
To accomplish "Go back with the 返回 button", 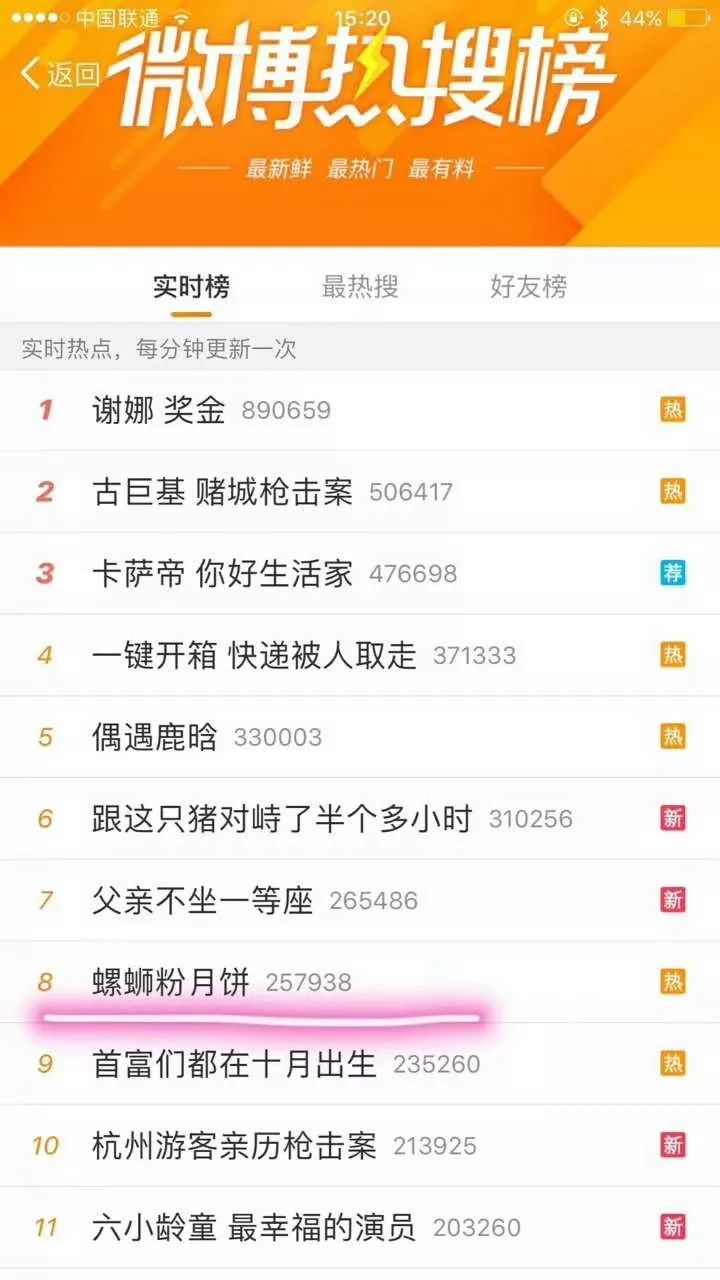I will tap(60, 73).
